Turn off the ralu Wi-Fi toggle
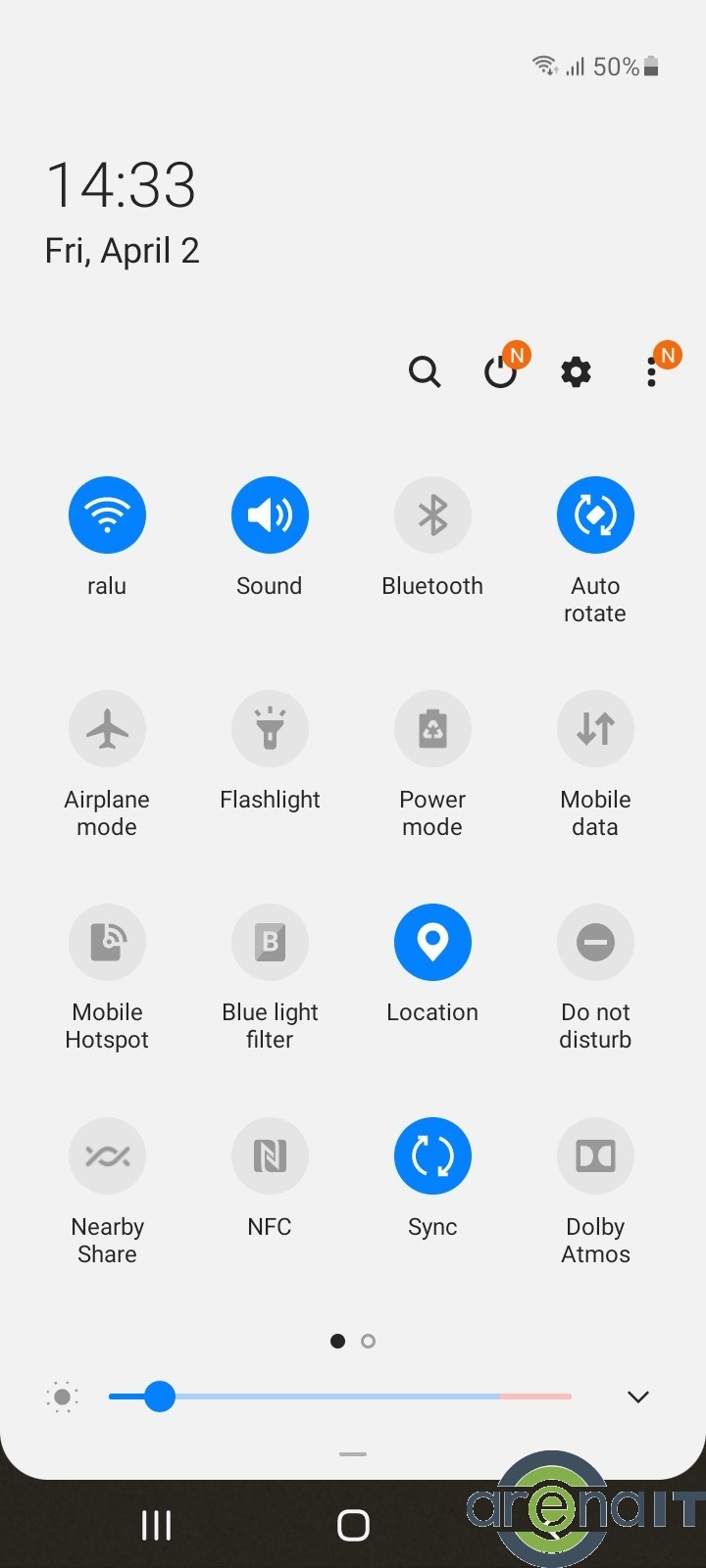The height and width of the screenshot is (1568, 706). (107, 515)
